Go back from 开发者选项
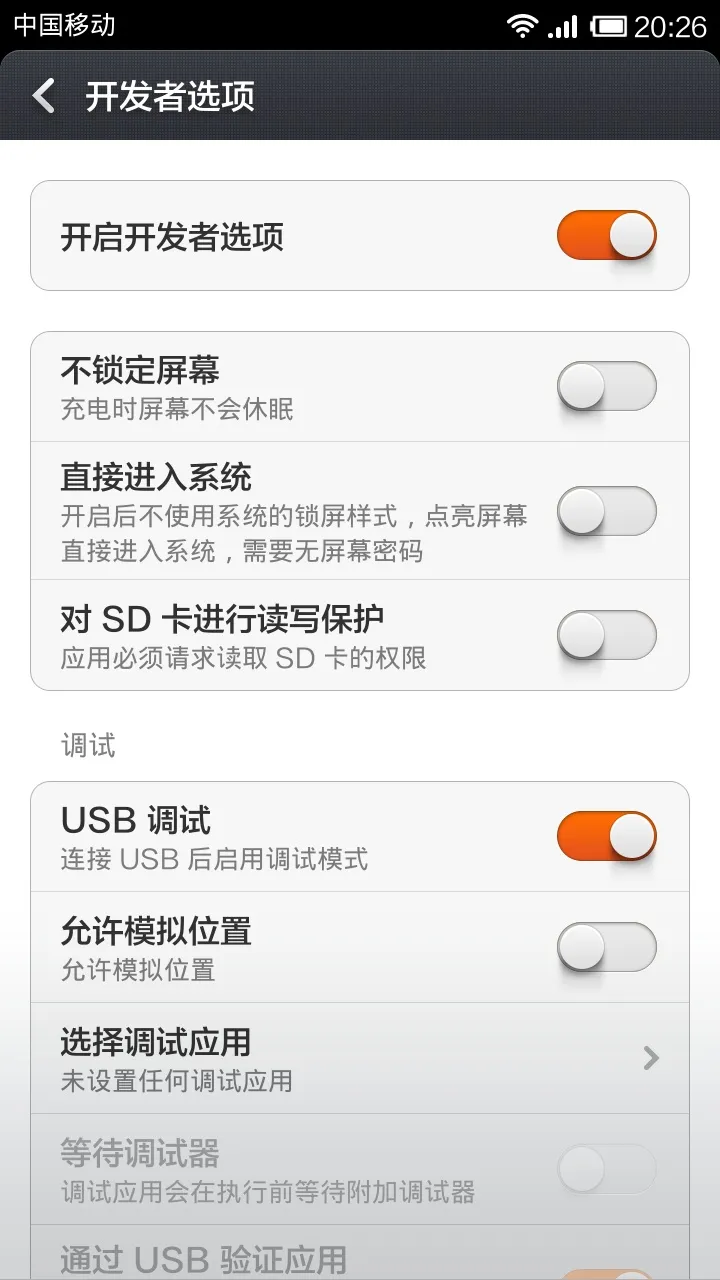This screenshot has width=720, height=1280. pyautogui.click(x=45, y=96)
